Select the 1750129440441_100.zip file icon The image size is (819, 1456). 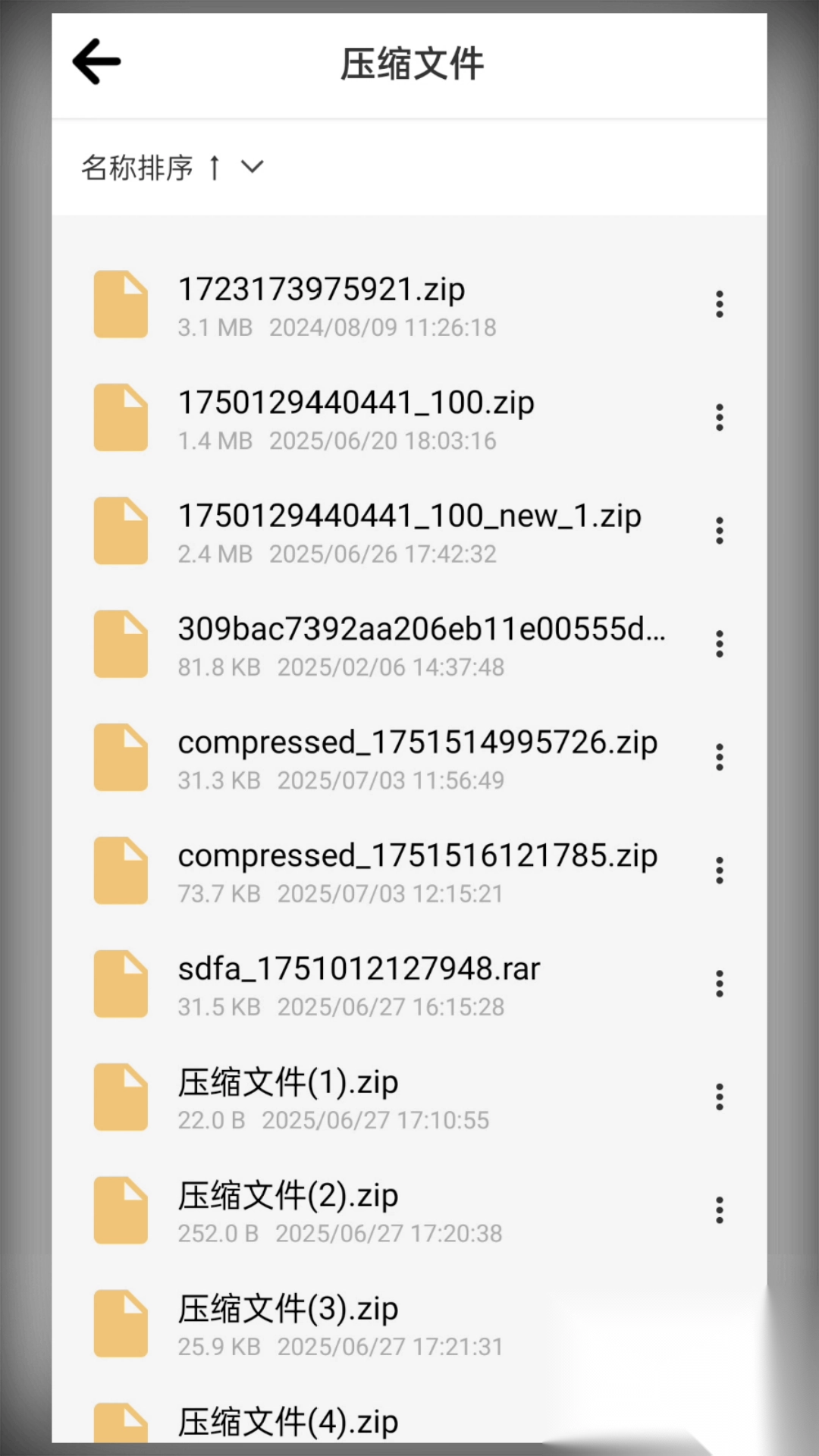coord(120,417)
